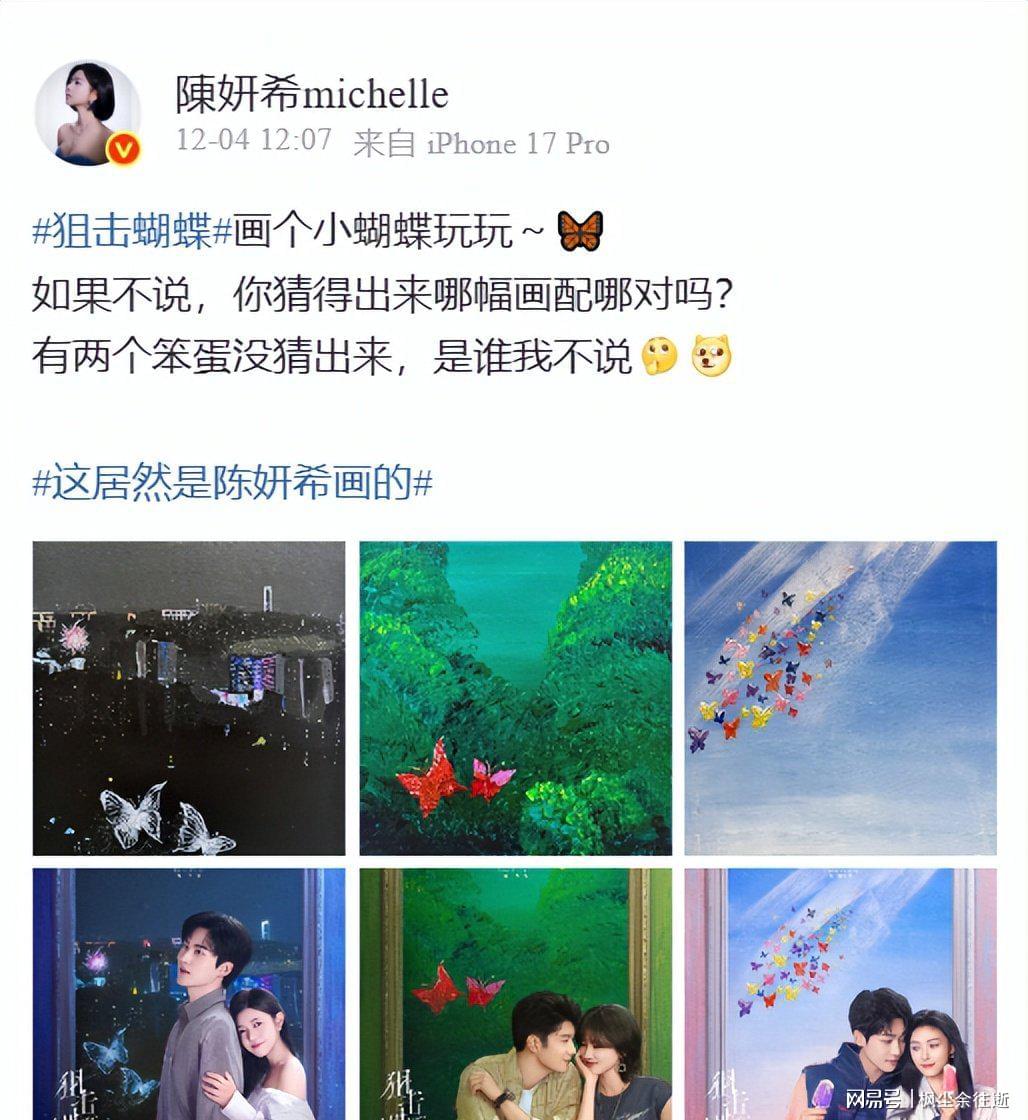The image size is (1028, 1120).
Task: Open the #这居然是陈妍希画的# hashtag
Action: [232, 484]
